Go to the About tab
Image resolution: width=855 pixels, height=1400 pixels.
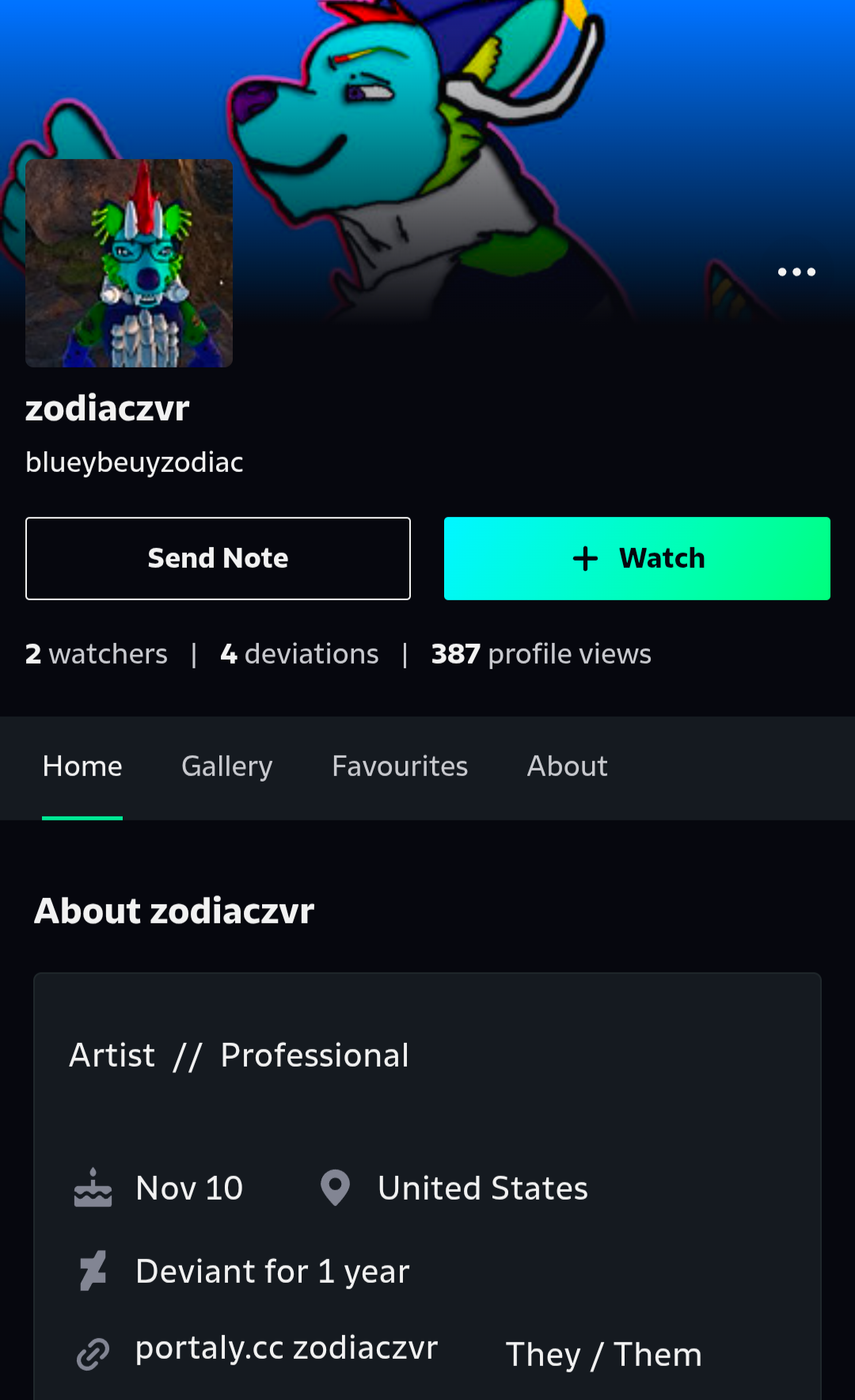tap(568, 767)
